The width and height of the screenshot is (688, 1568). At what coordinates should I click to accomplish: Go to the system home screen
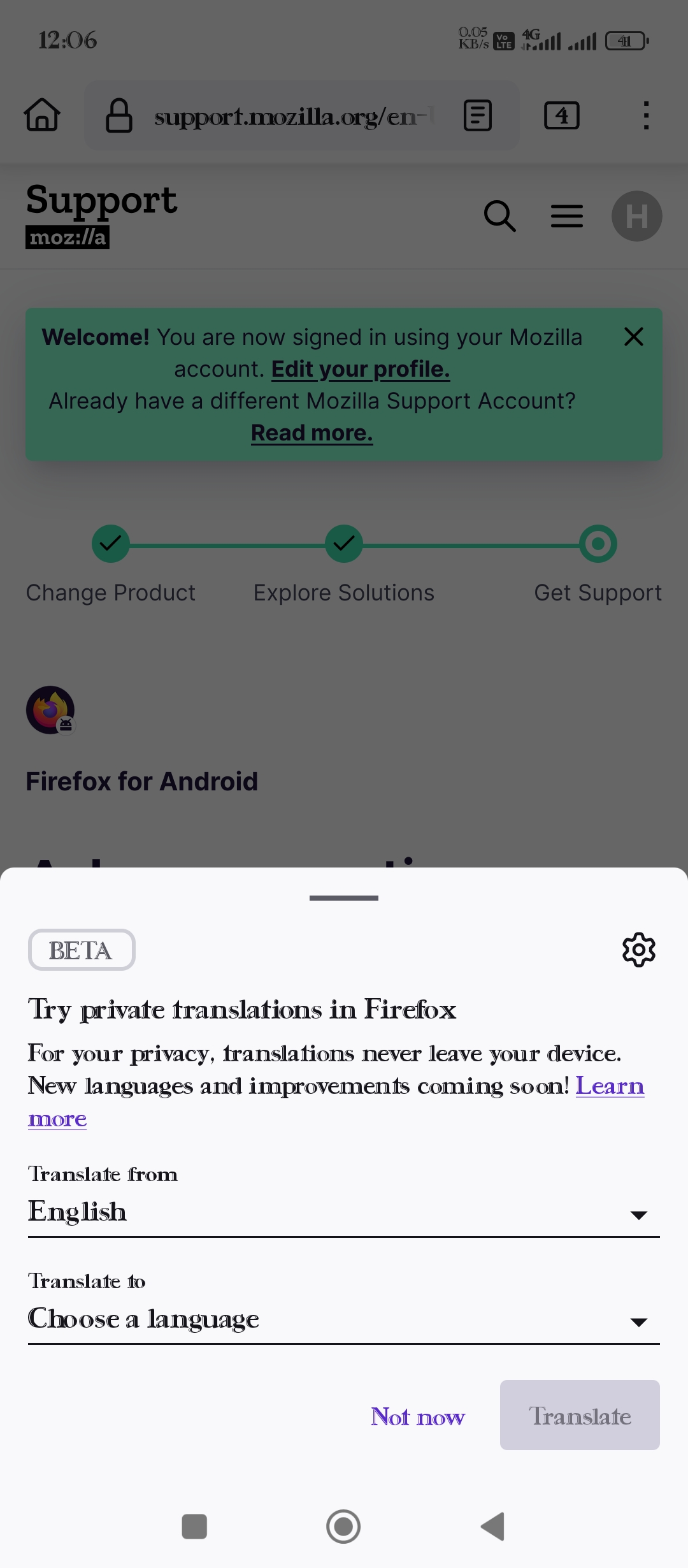[343, 1527]
